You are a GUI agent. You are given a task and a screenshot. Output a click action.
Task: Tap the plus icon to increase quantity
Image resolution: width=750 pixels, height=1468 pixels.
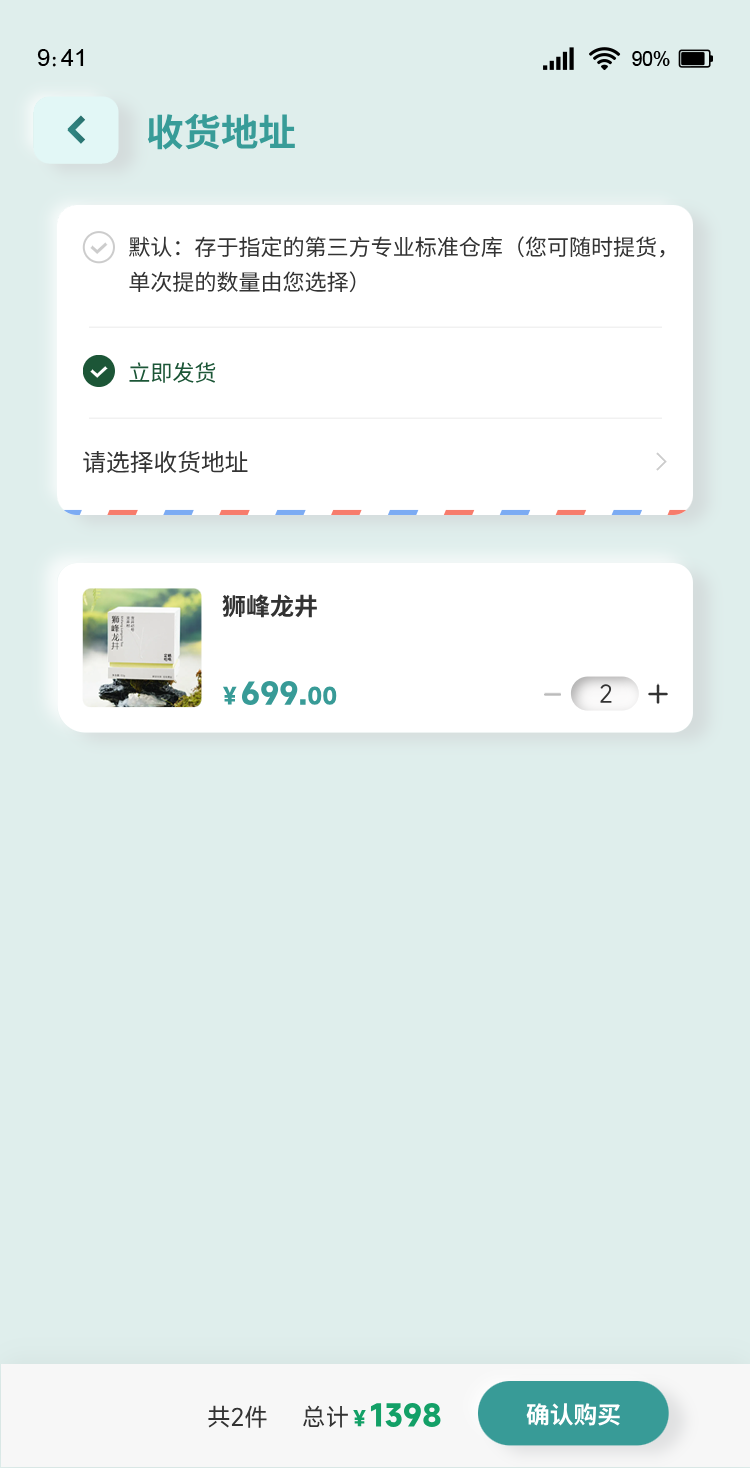tap(658, 693)
